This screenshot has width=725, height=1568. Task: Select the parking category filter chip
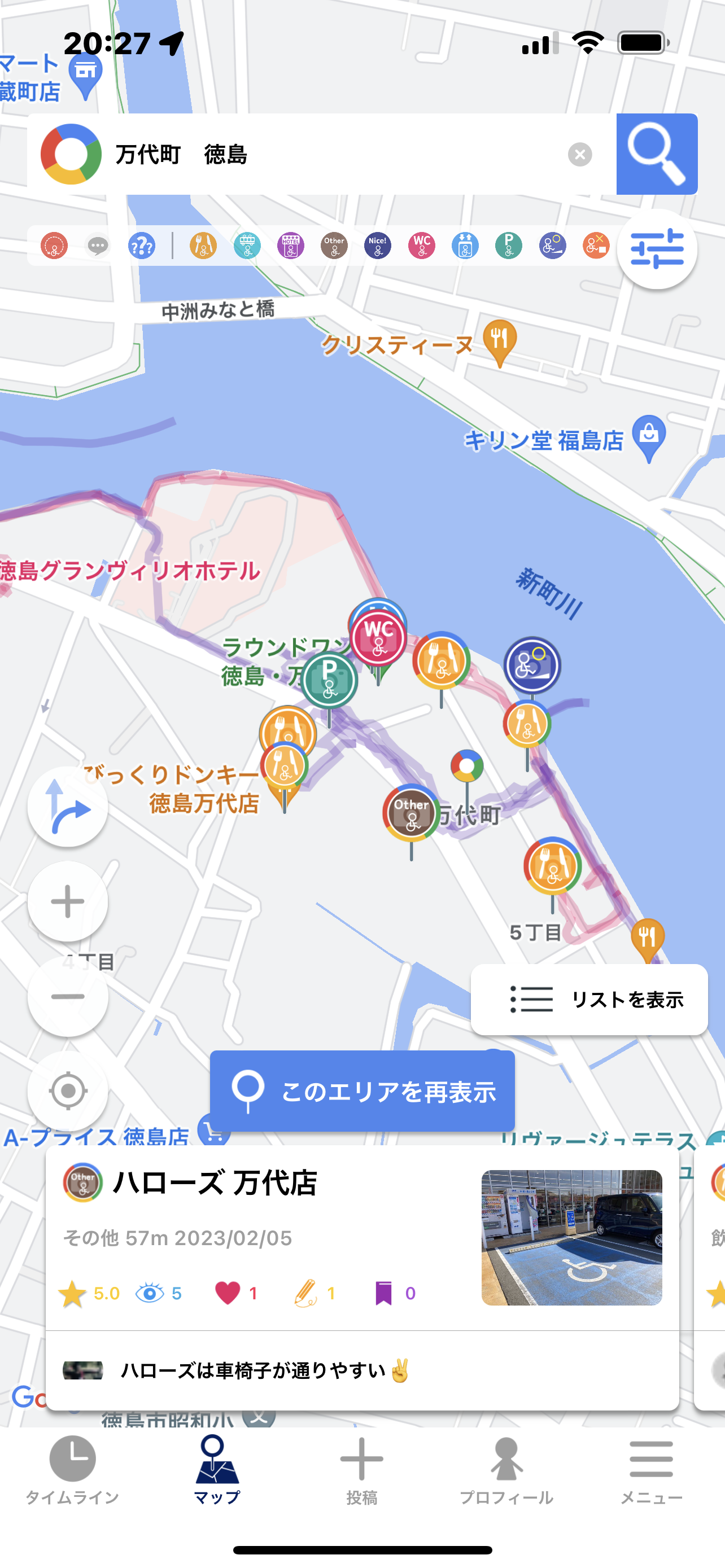[508, 246]
